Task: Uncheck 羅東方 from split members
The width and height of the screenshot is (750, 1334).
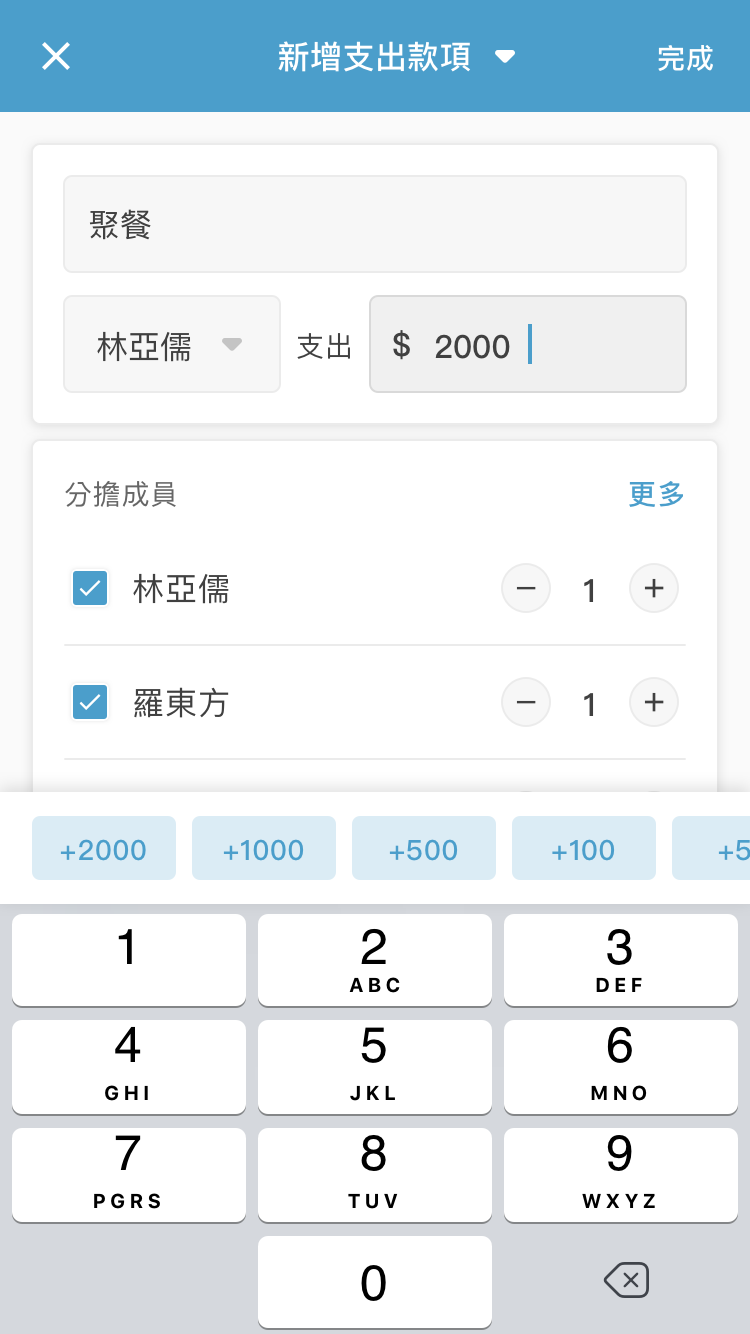Action: (x=89, y=702)
